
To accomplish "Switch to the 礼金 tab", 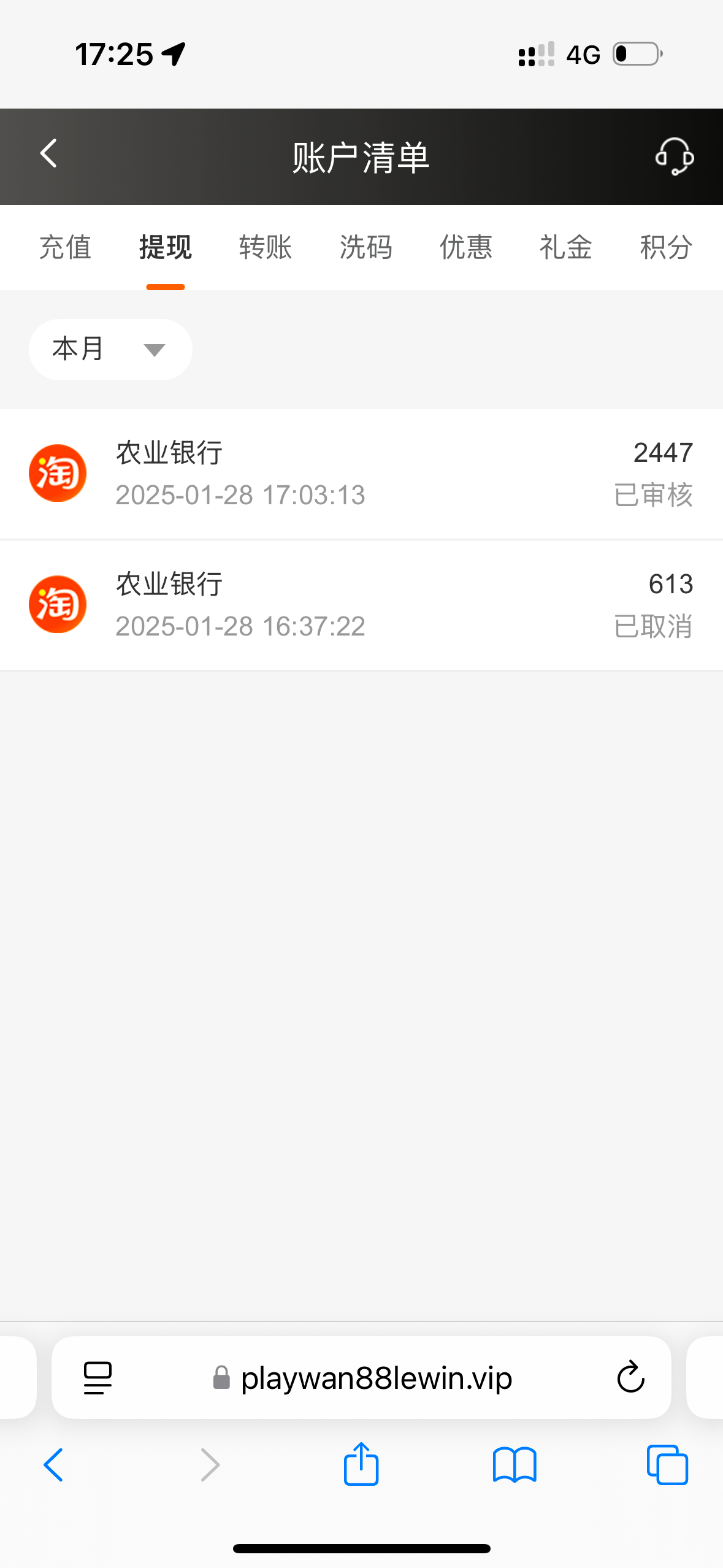I will pyautogui.click(x=566, y=247).
